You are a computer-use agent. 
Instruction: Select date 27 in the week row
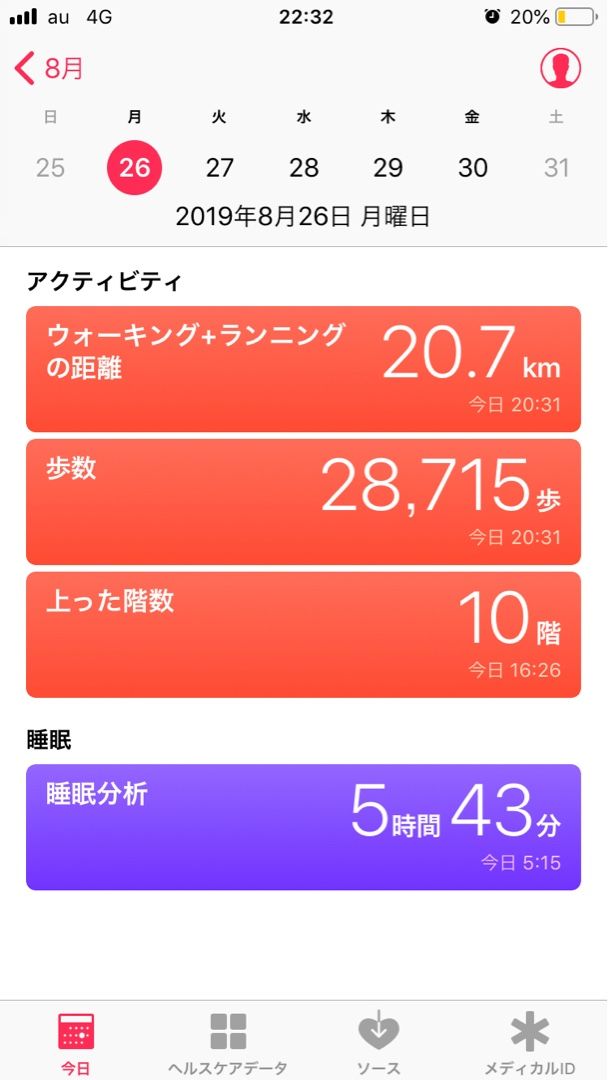pyautogui.click(x=219, y=167)
